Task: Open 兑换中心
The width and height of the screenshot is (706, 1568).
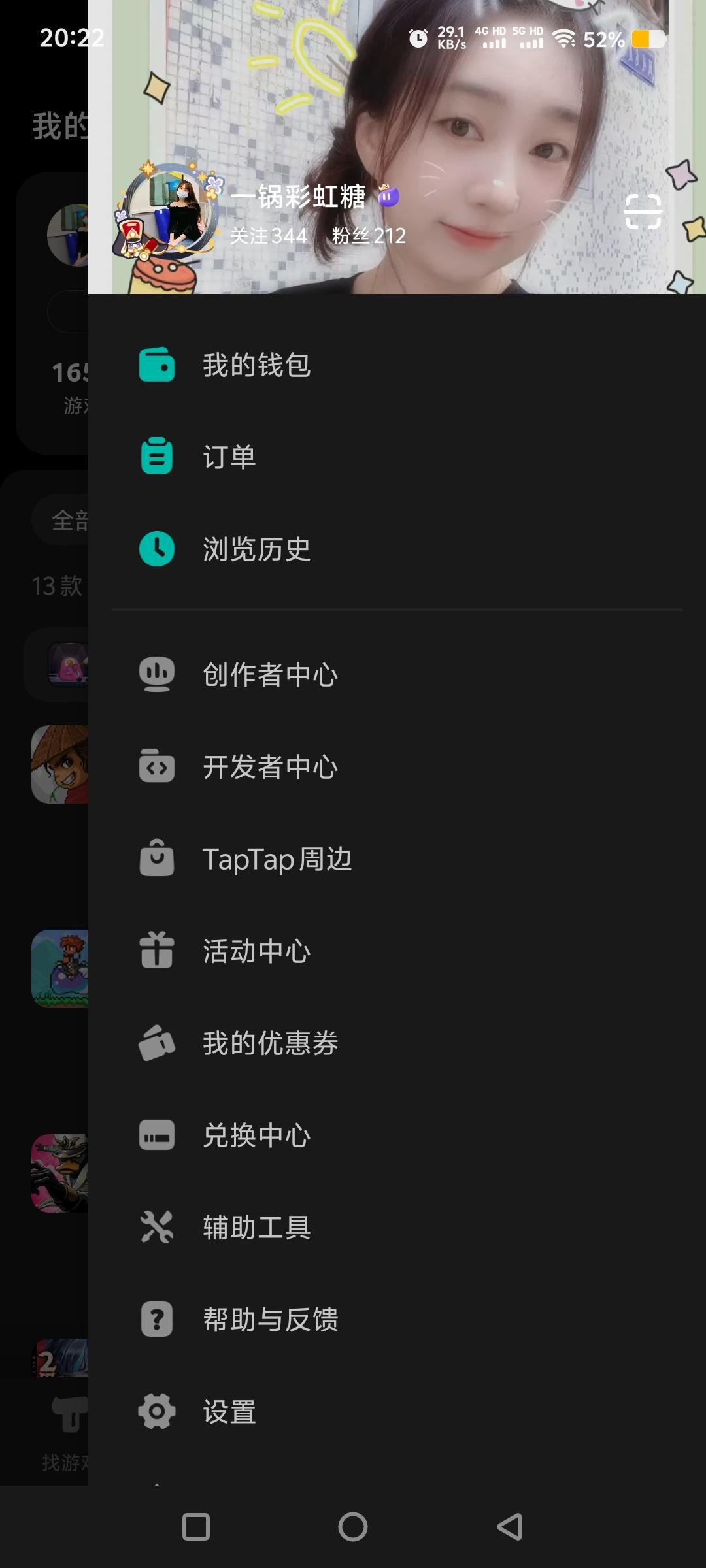Action: coord(256,1135)
